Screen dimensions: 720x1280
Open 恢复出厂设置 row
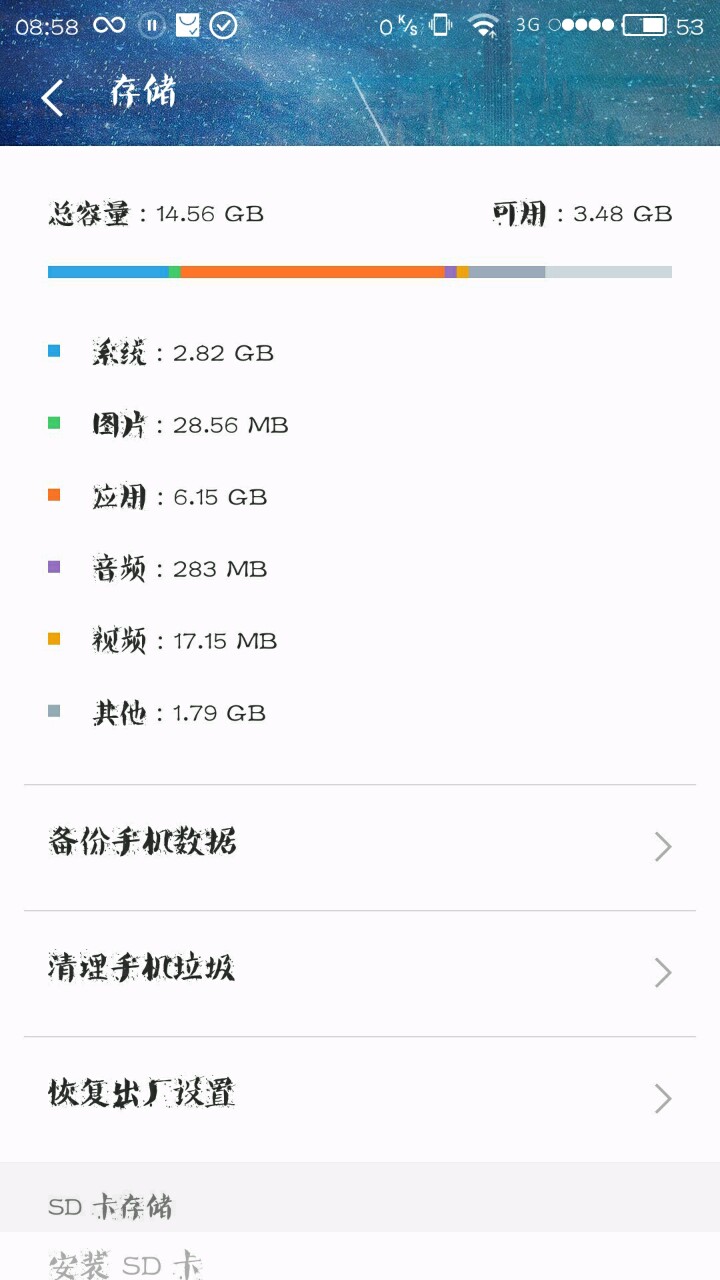(x=360, y=1098)
